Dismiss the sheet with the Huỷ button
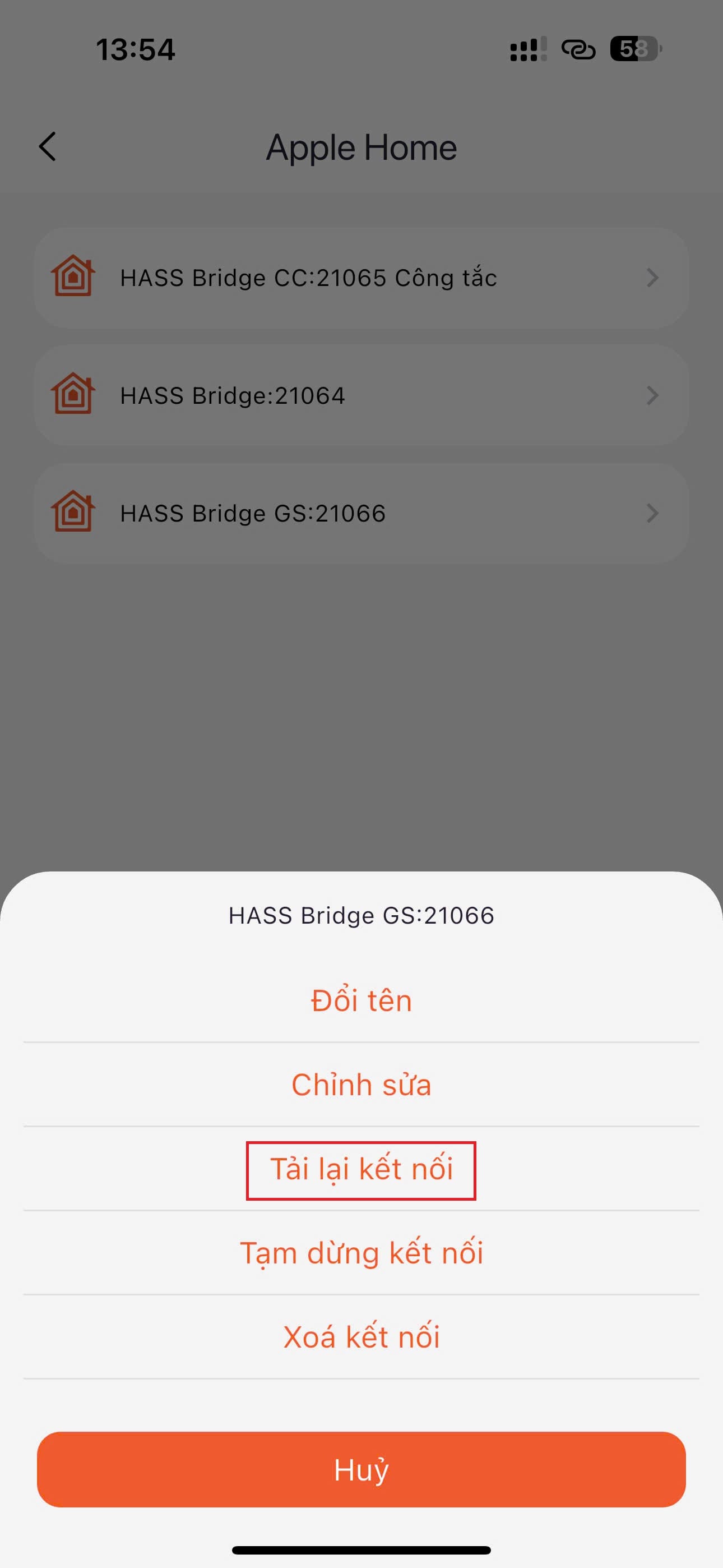 [x=361, y=1469]
